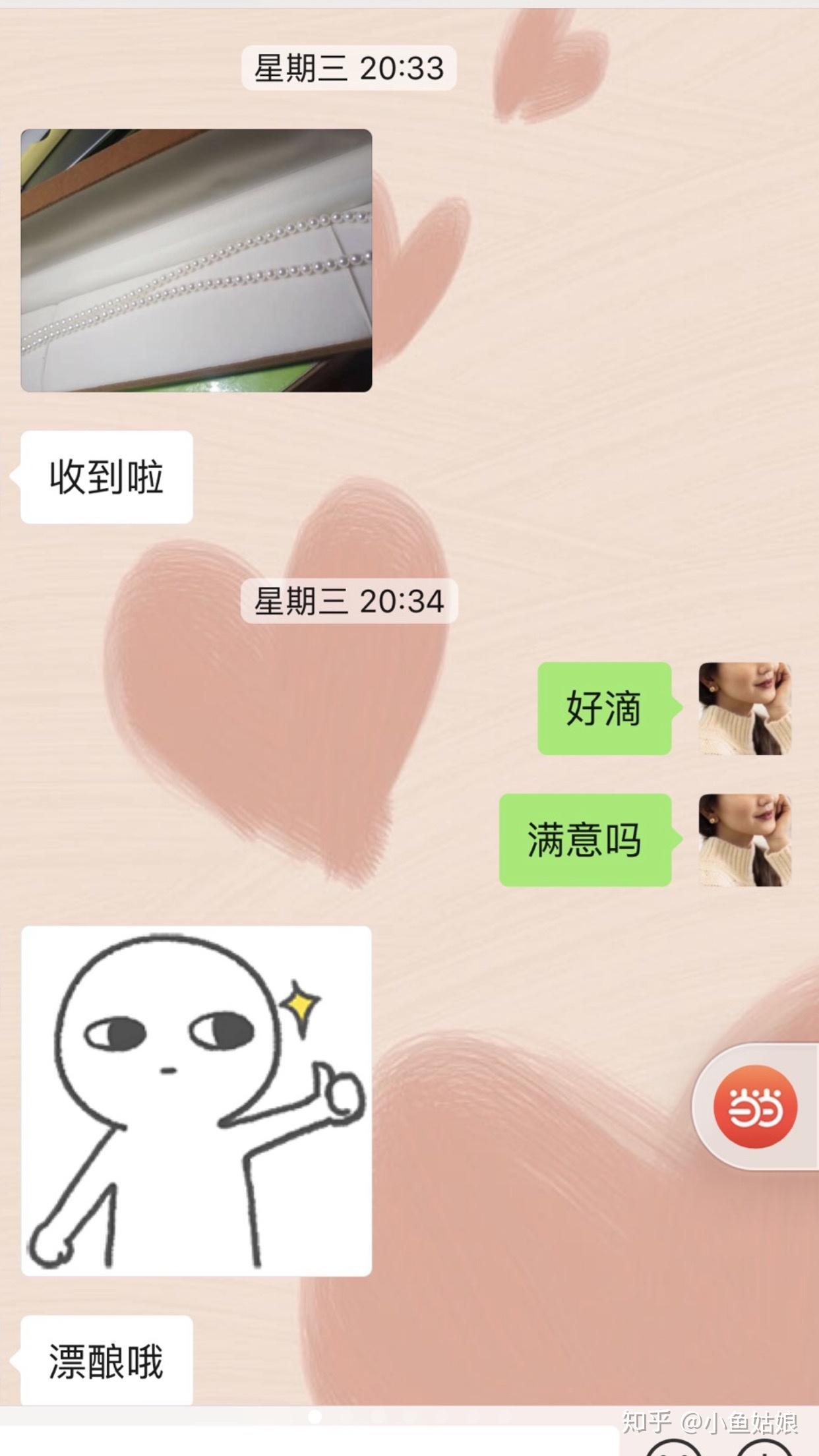The height and width of the screenshot is (1456, 819).
Task: Open the thumbs-up sticker message
Action: [x=197, y=1101]
